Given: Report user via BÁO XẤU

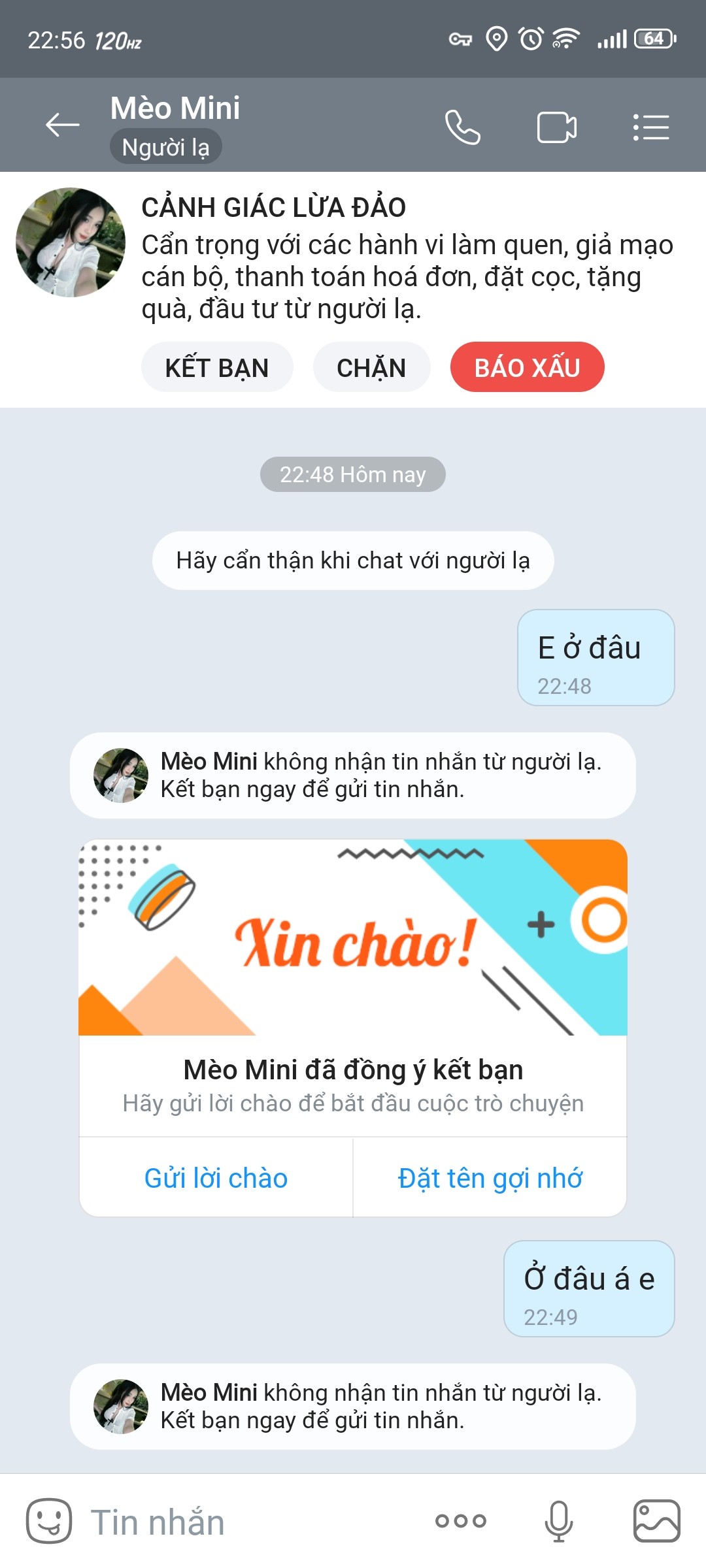Looking at the screenshot, I should 527,367.
